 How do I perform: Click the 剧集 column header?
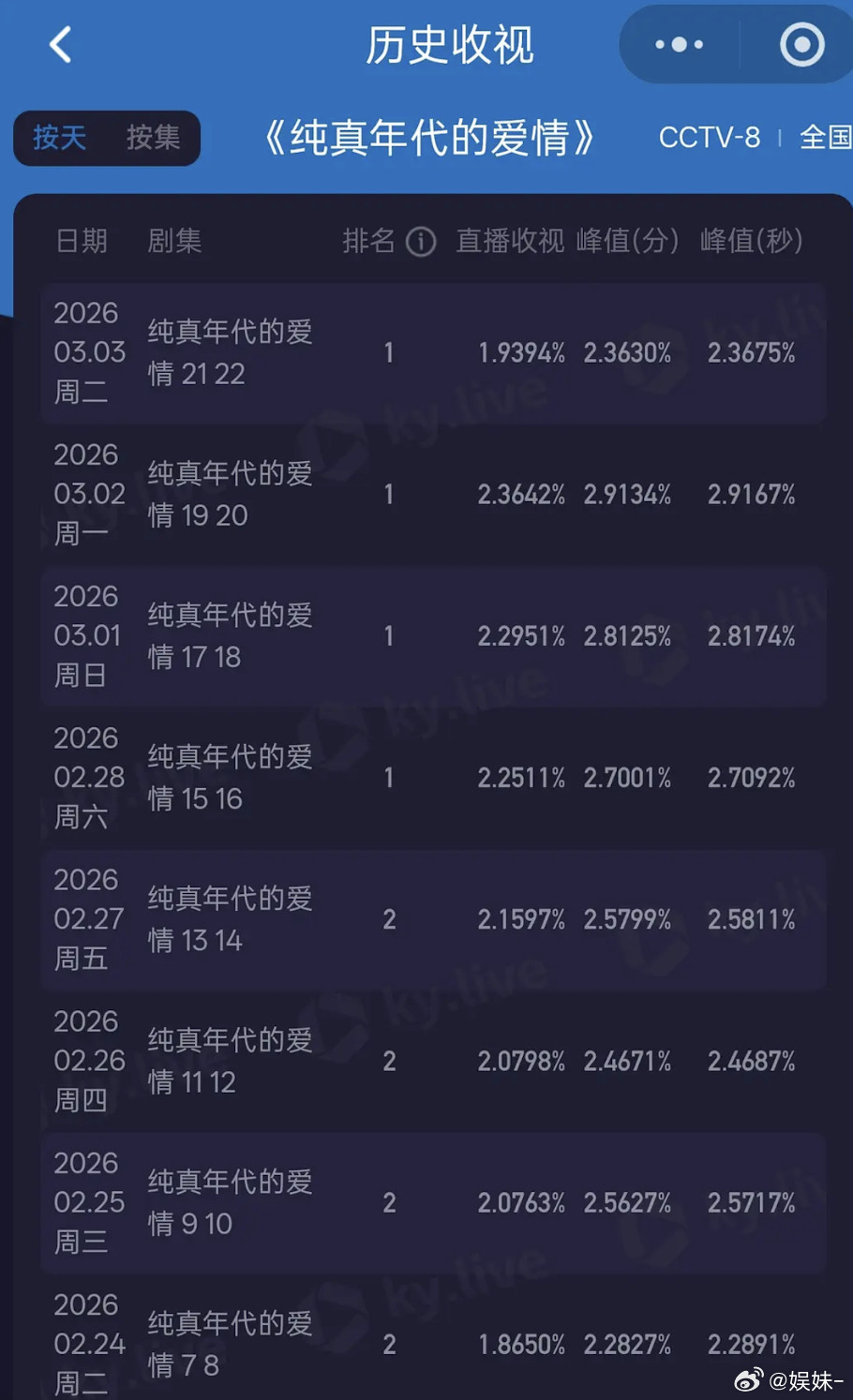tap(174, 242)
